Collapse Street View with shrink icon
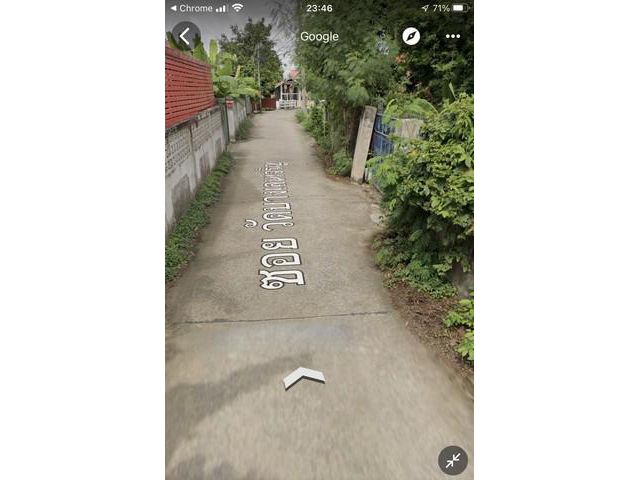Image resolution: width=640 pixels, height=480 pixels. (x=453, y=460)
